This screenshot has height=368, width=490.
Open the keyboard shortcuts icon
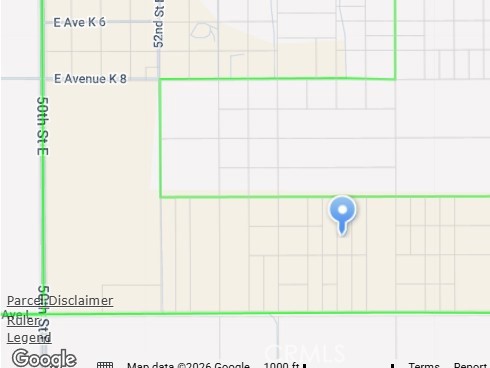105,365
